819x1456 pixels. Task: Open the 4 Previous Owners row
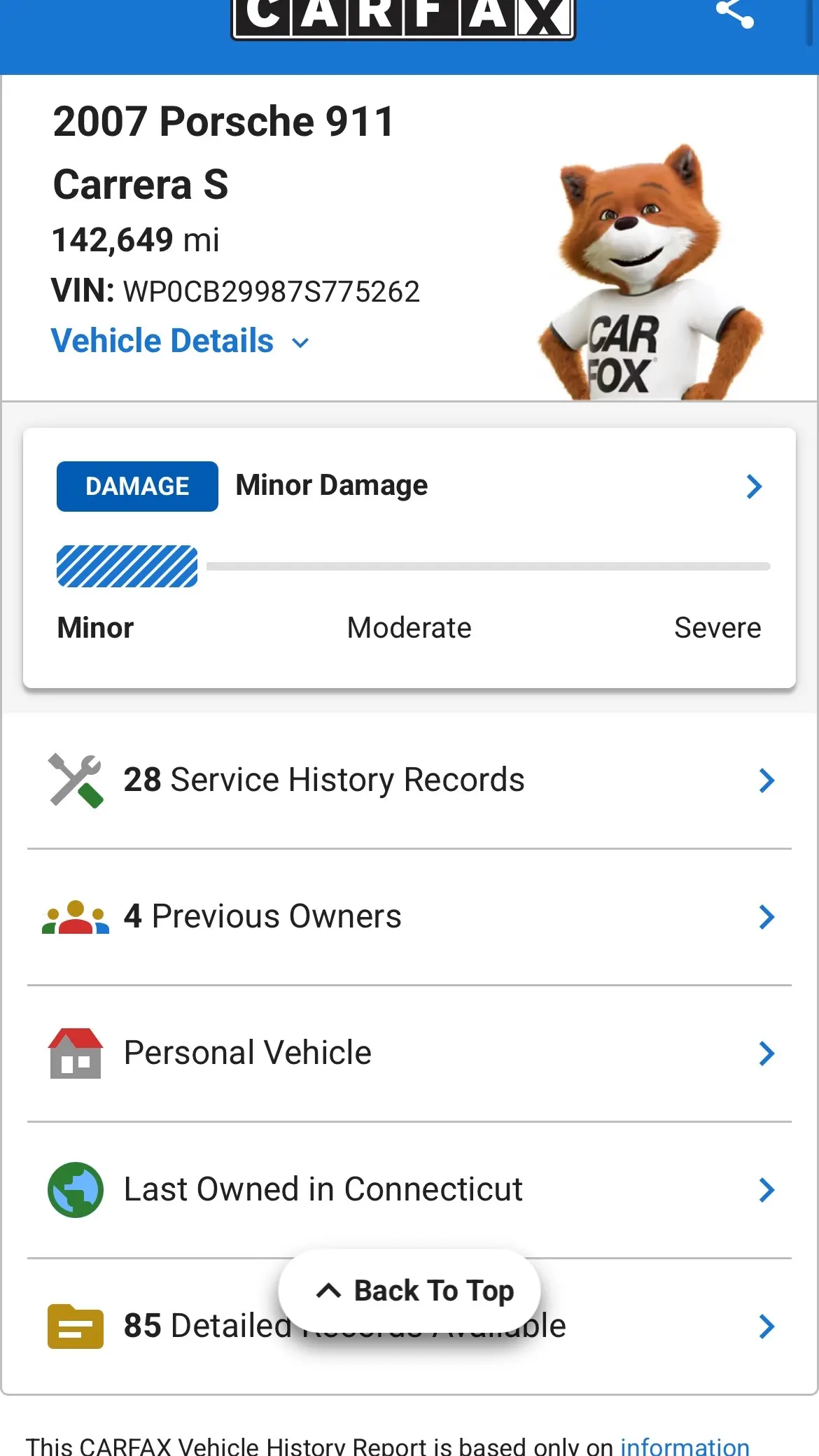pyautogui.click(x=409, y=917)
